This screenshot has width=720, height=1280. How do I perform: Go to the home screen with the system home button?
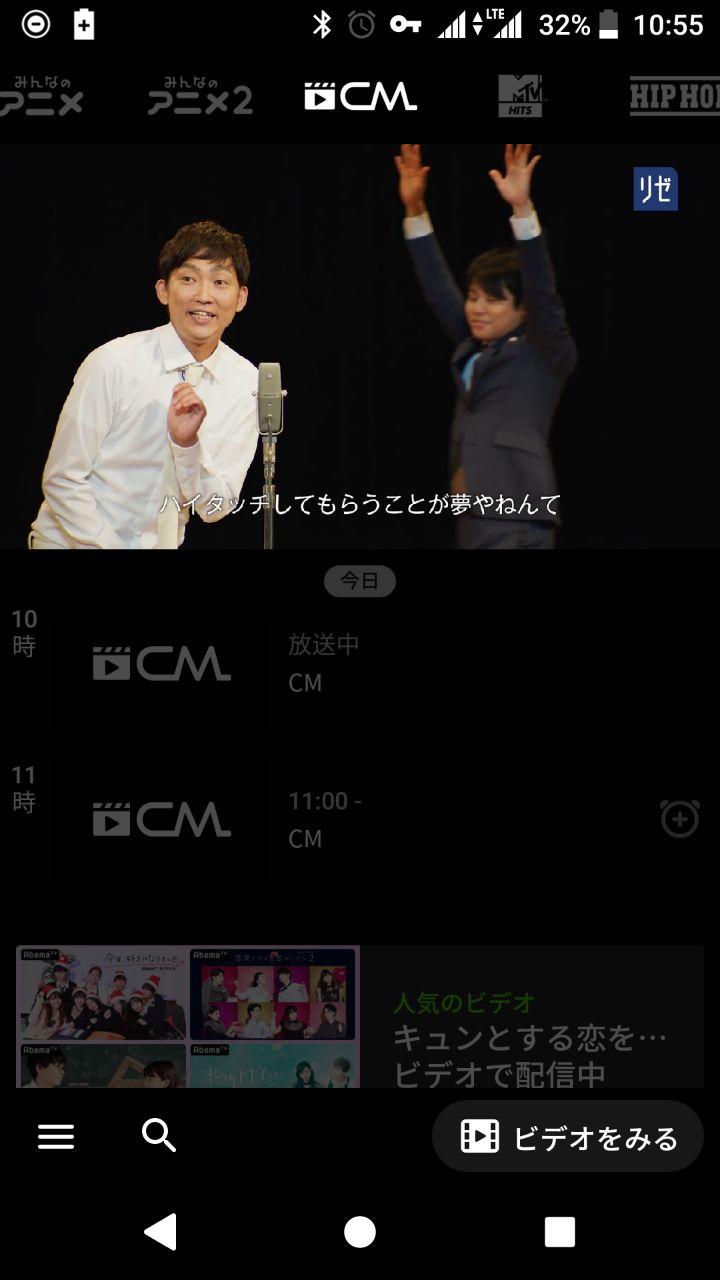tap(360, 1232)
